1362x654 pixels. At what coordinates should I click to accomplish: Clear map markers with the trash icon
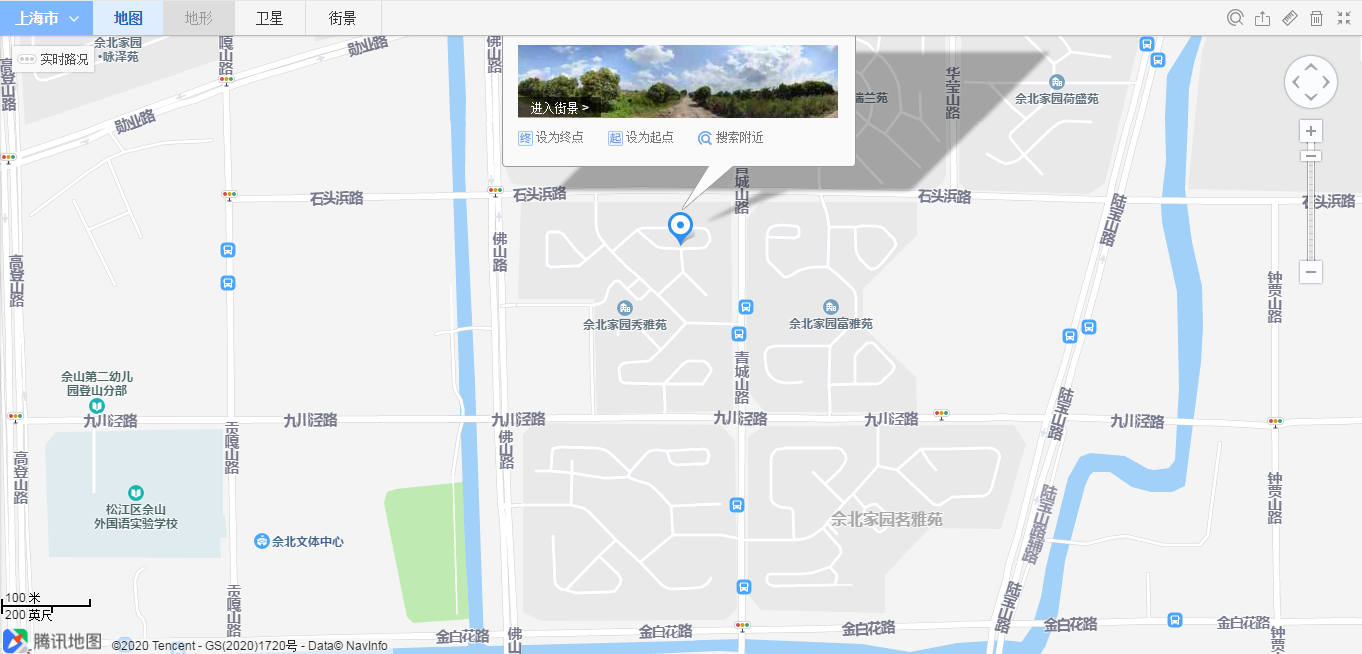[1317, 18]
